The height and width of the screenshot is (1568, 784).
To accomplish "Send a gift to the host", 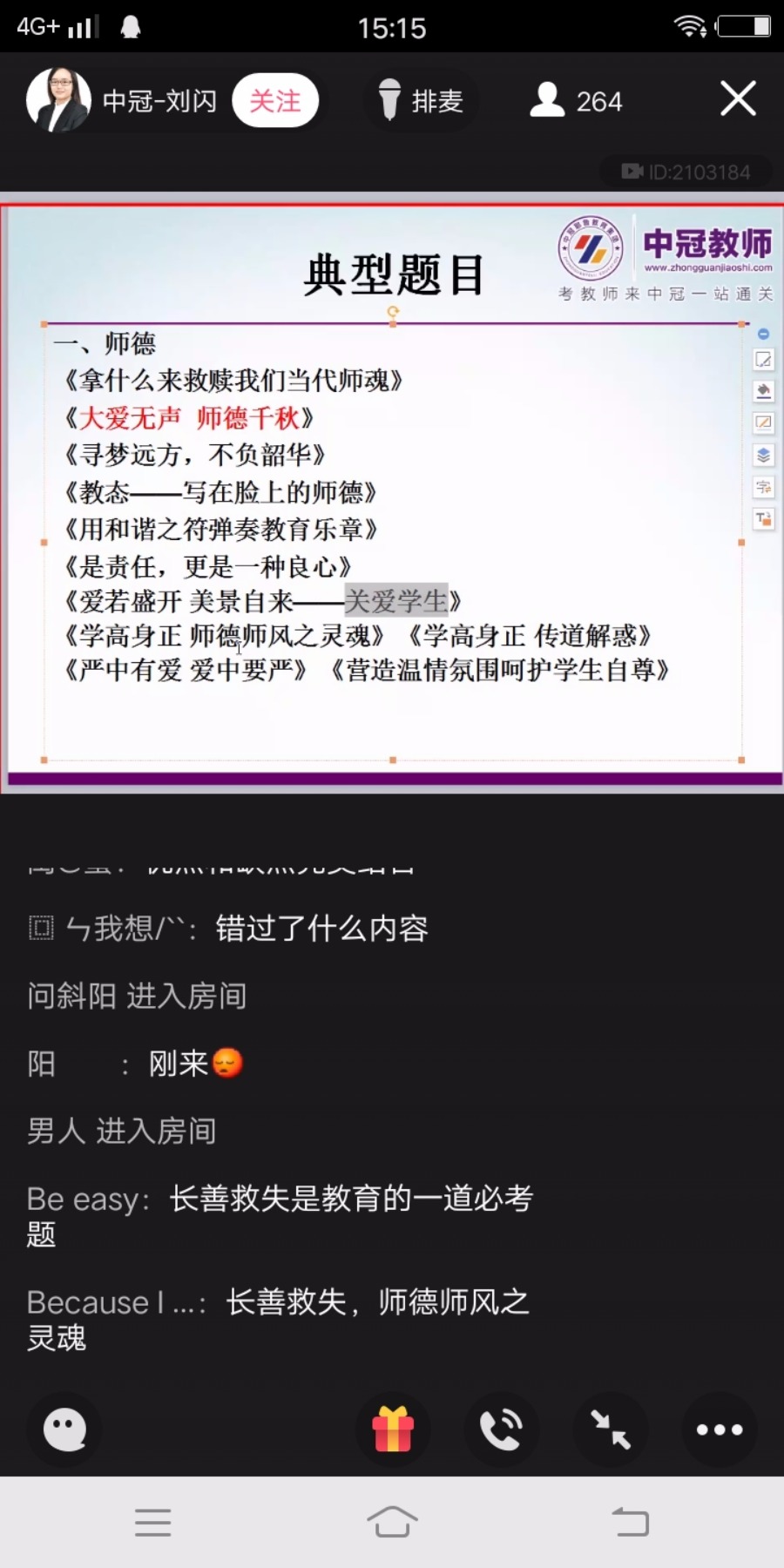I will tap(393, 1429).
